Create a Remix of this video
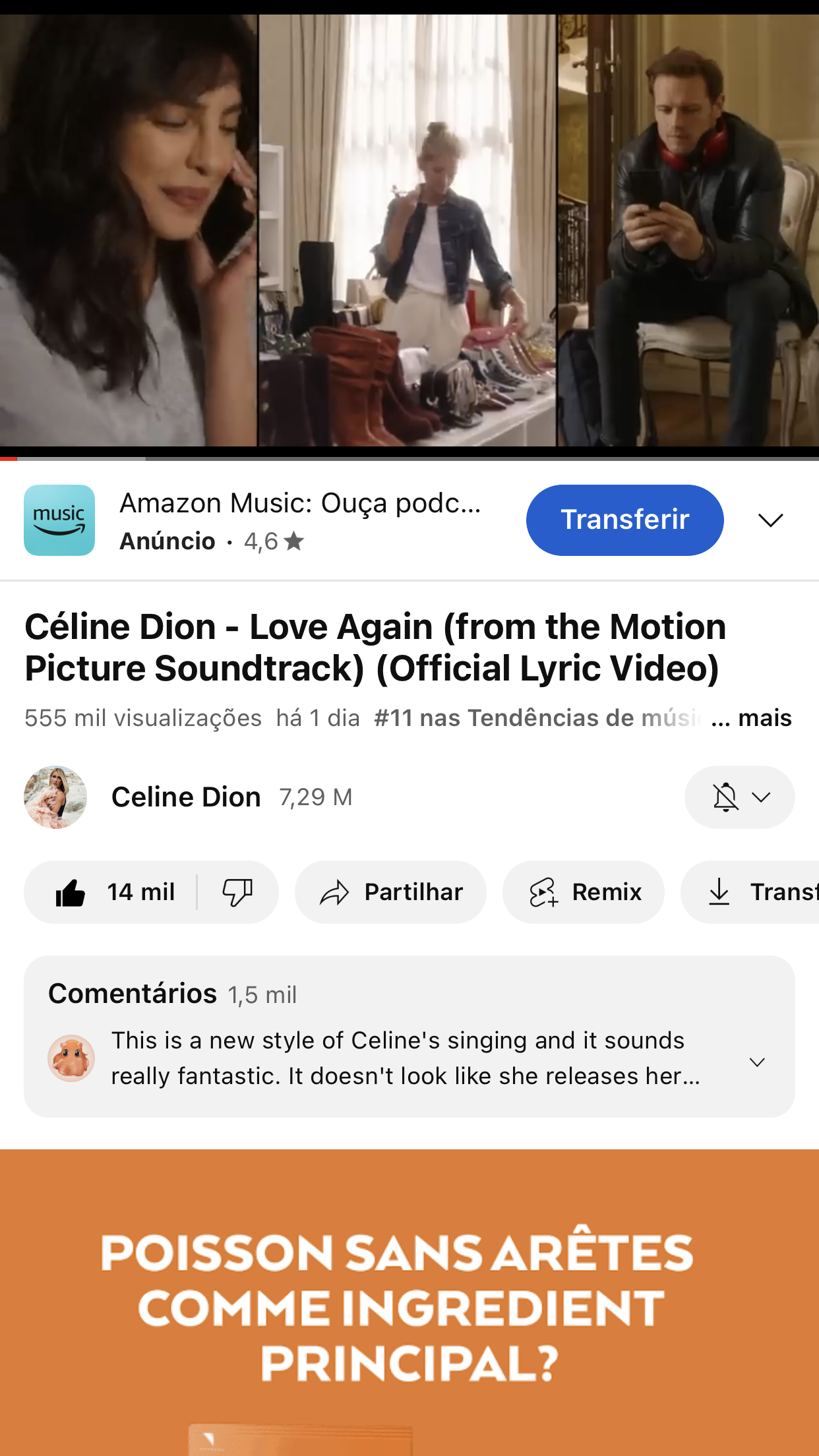This screenshot has width=819, height=1456. click(584, 892)
